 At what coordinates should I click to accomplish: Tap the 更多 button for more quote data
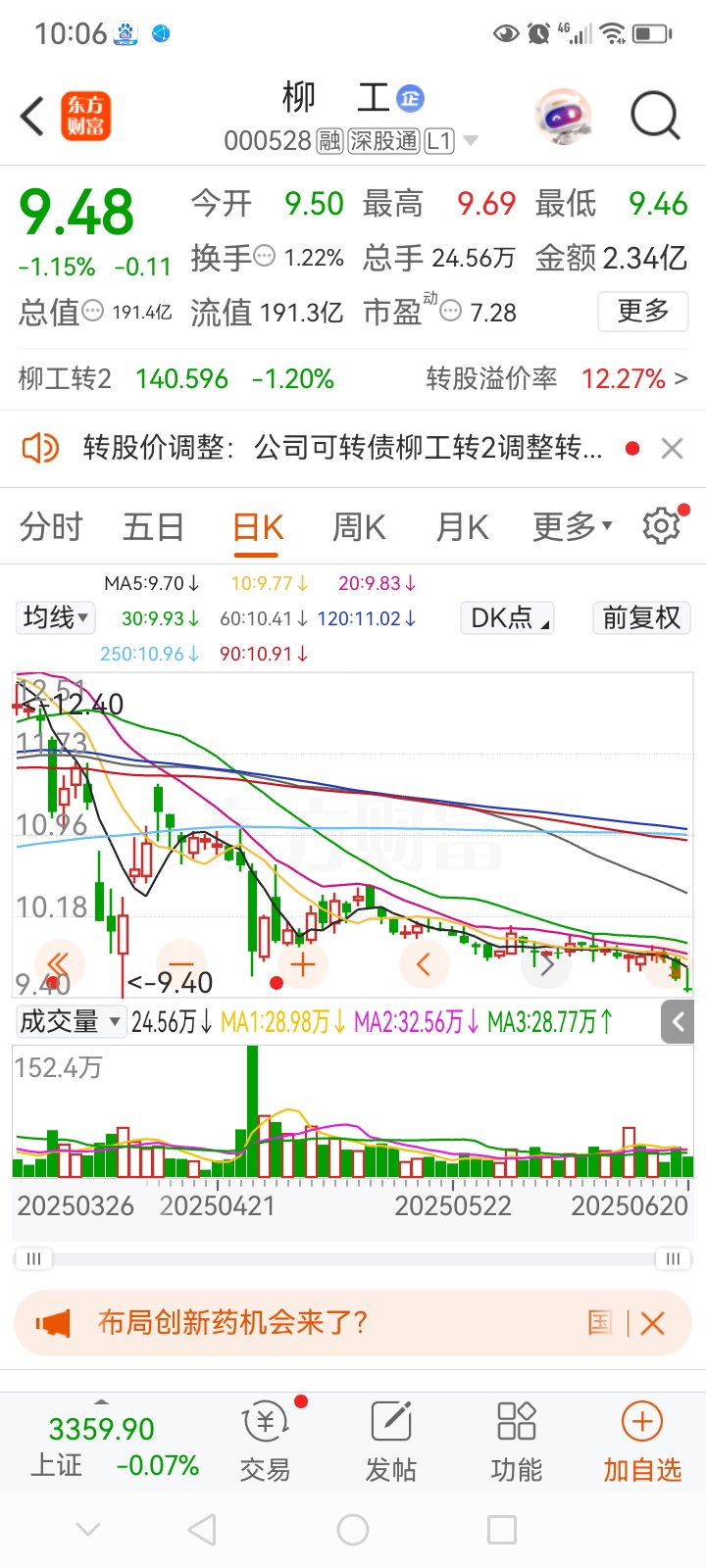(x=642, y=312)
